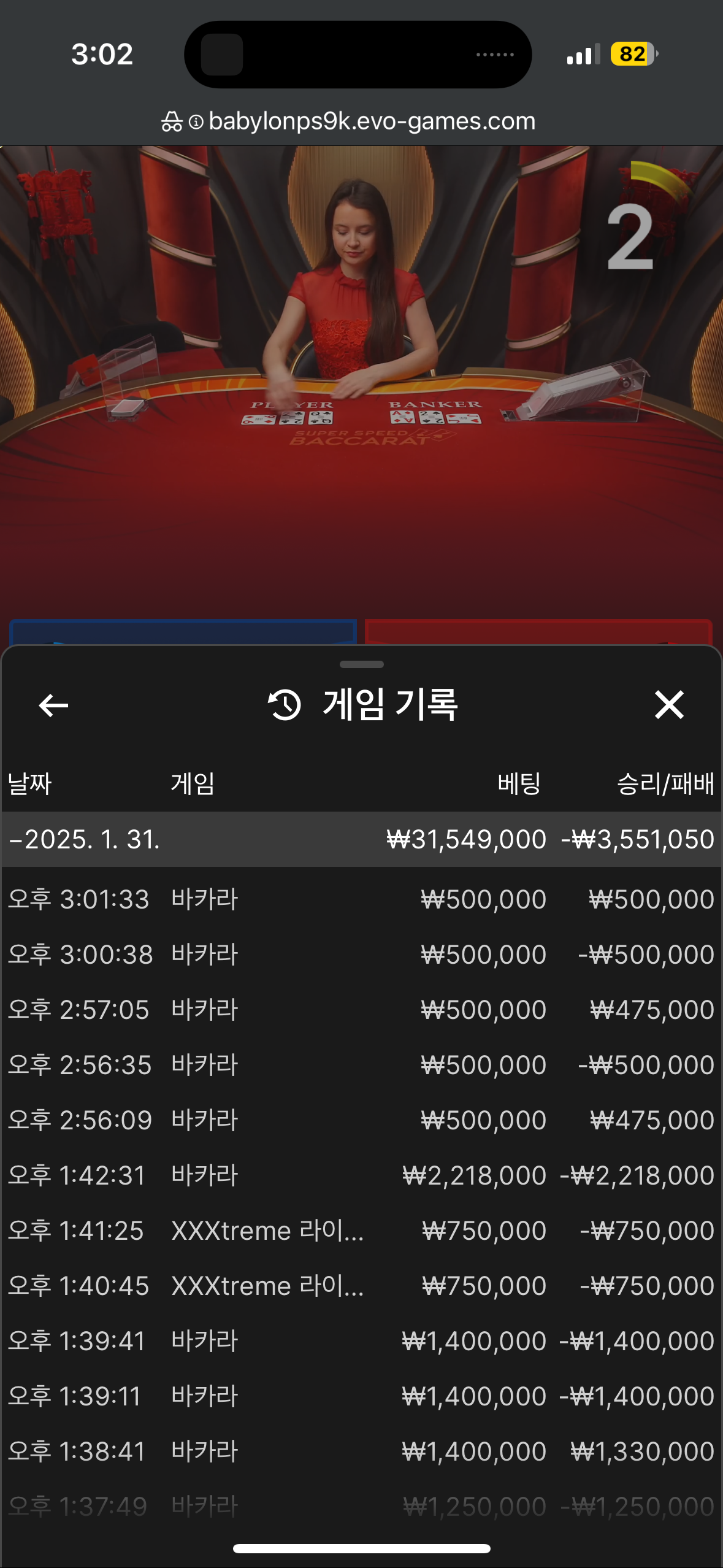Screen dimensions: 723x1568
Task: View the baccarat round from 오후 2:57:05
Action: pyautogui.click(x=361, y=1010)
